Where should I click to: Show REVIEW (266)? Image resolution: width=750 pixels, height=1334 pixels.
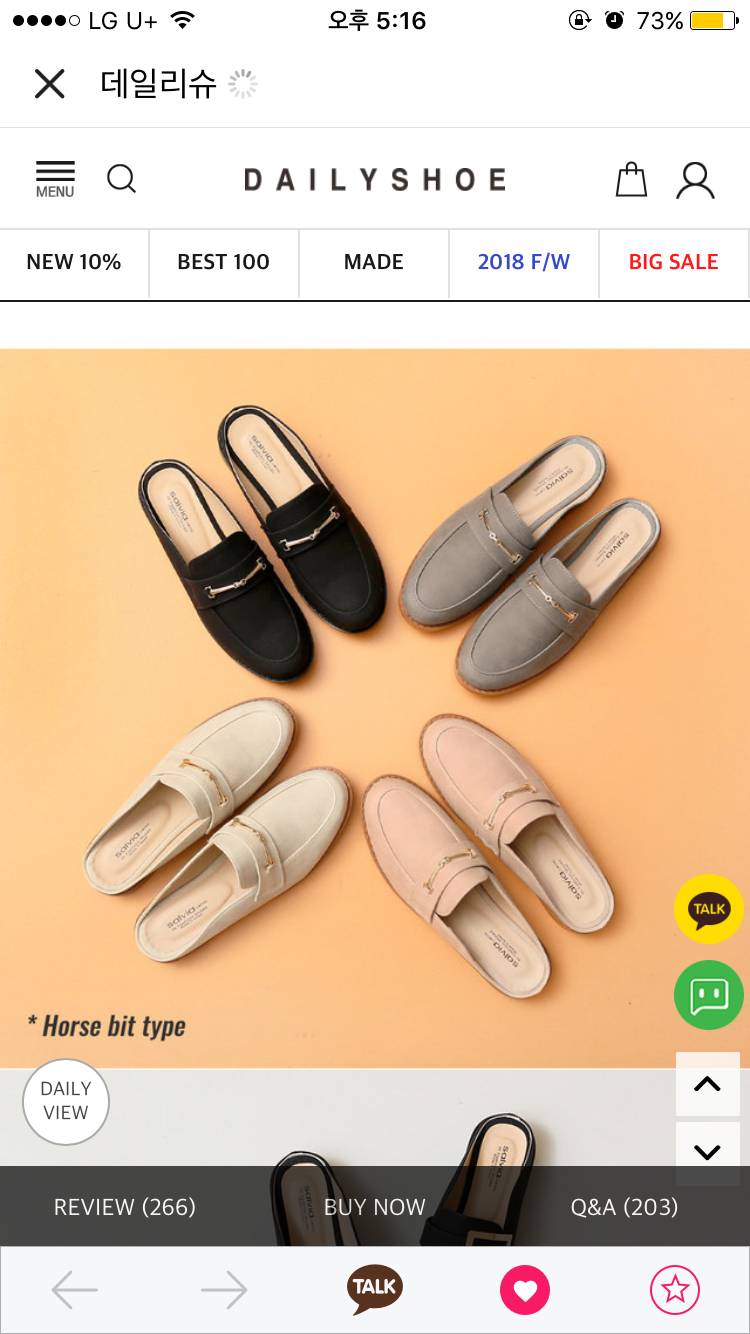(x=125, y=1207)
